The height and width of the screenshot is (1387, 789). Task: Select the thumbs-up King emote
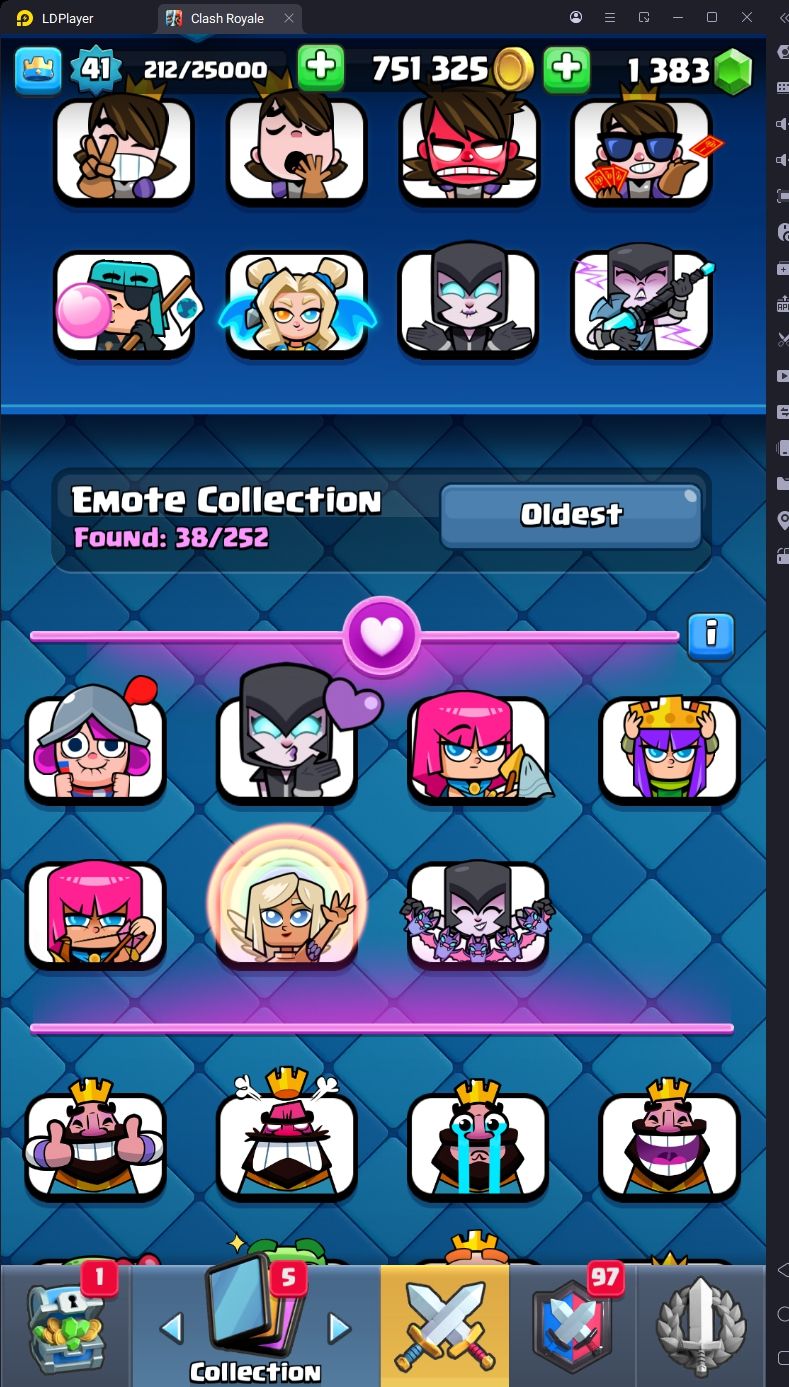pyautogui.click(x=96, y=1145)
